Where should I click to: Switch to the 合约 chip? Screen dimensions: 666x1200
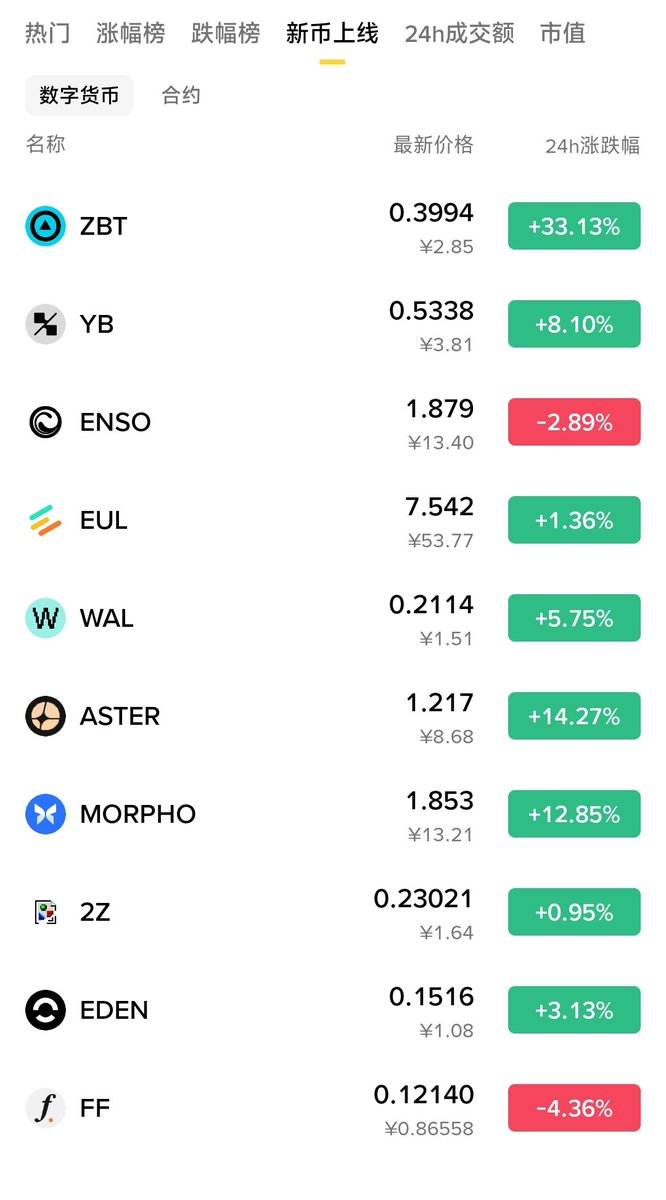click(181, 96)
